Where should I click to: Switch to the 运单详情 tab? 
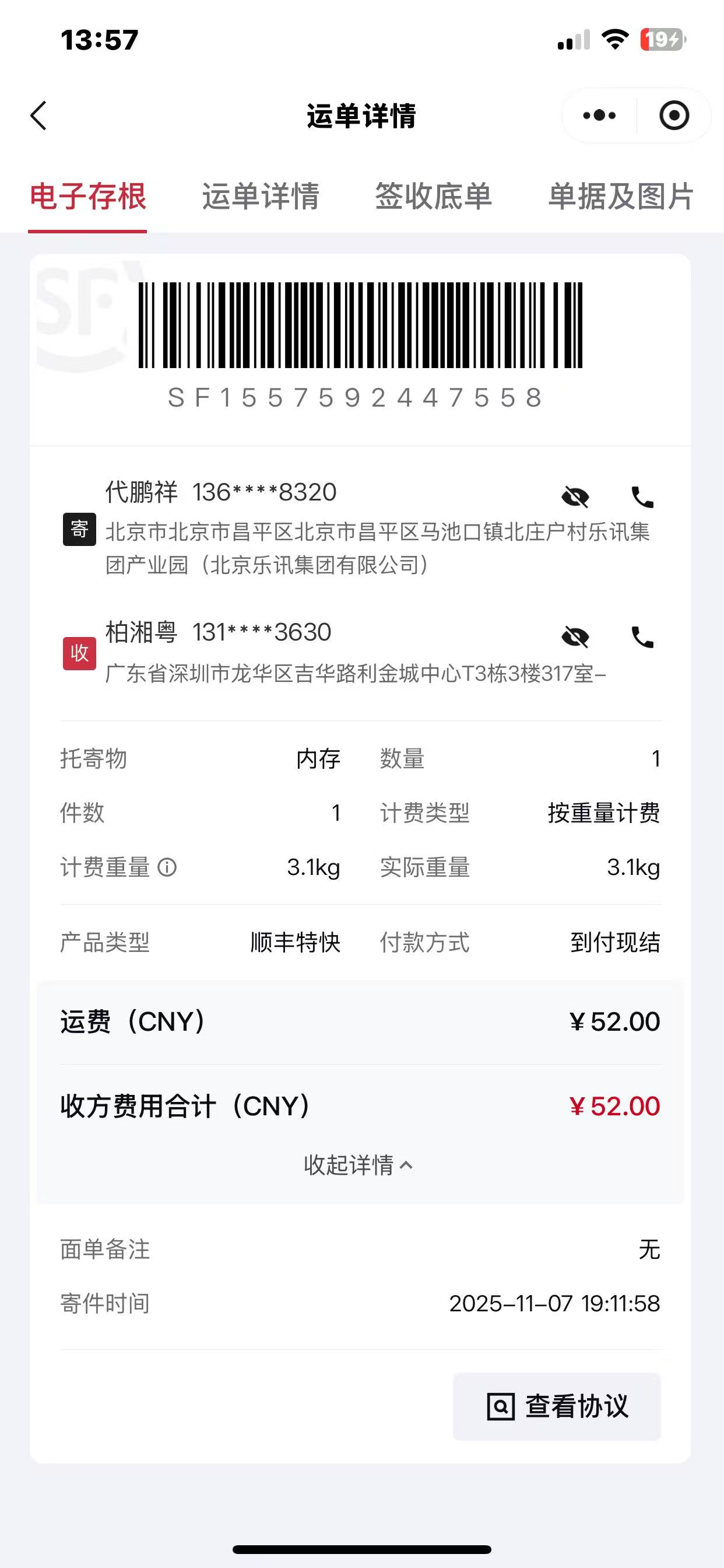click(261, 197)
